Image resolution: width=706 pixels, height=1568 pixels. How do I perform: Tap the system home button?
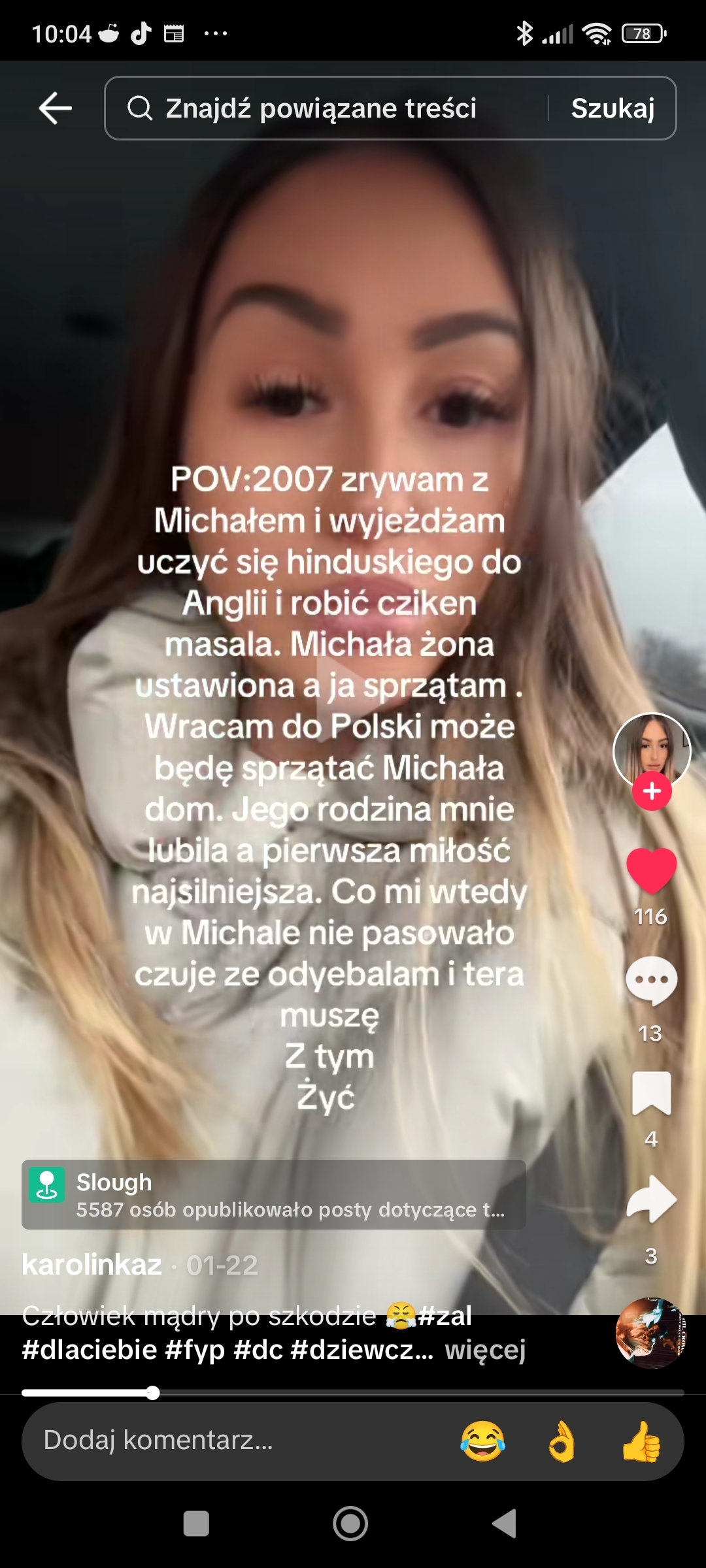pos(350,1524)
